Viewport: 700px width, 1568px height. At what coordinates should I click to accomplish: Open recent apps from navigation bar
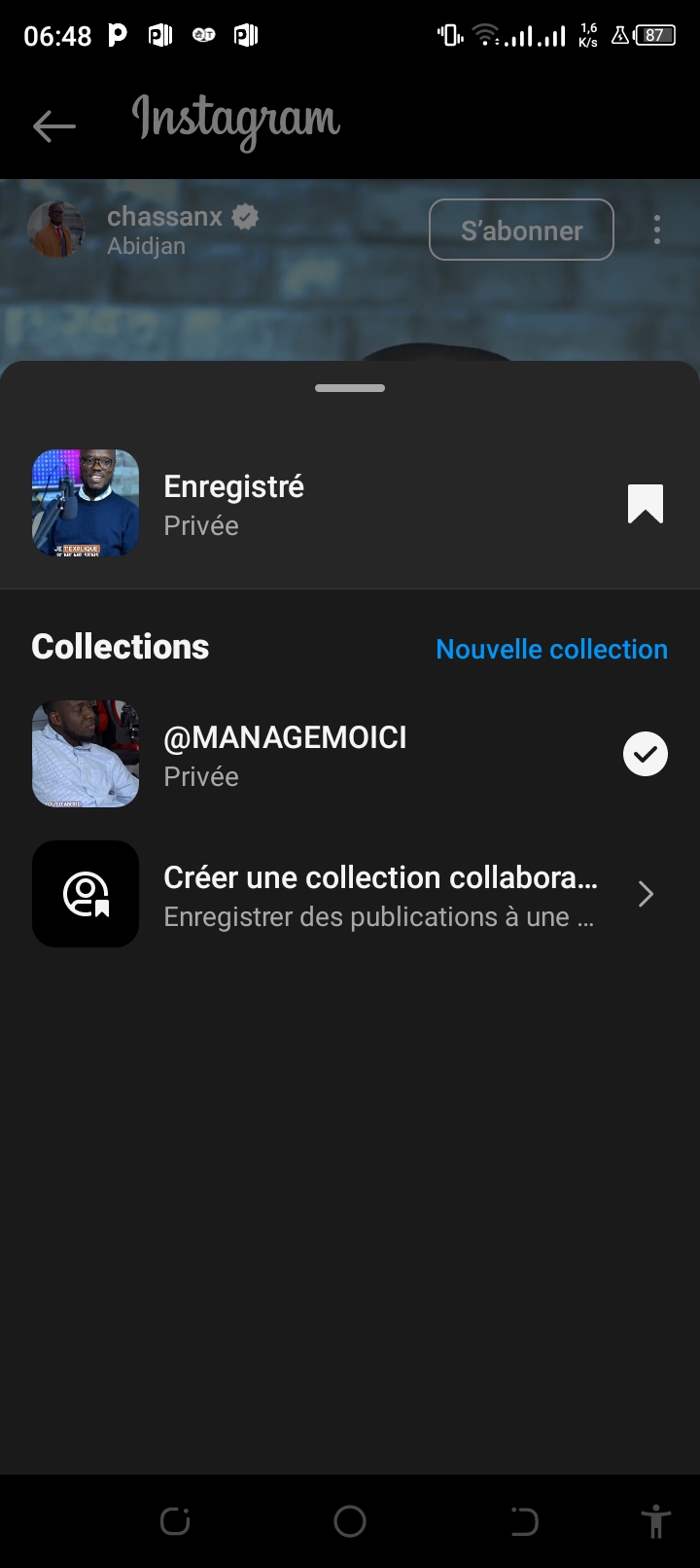pyautogui.click(x=175, y=1521)
